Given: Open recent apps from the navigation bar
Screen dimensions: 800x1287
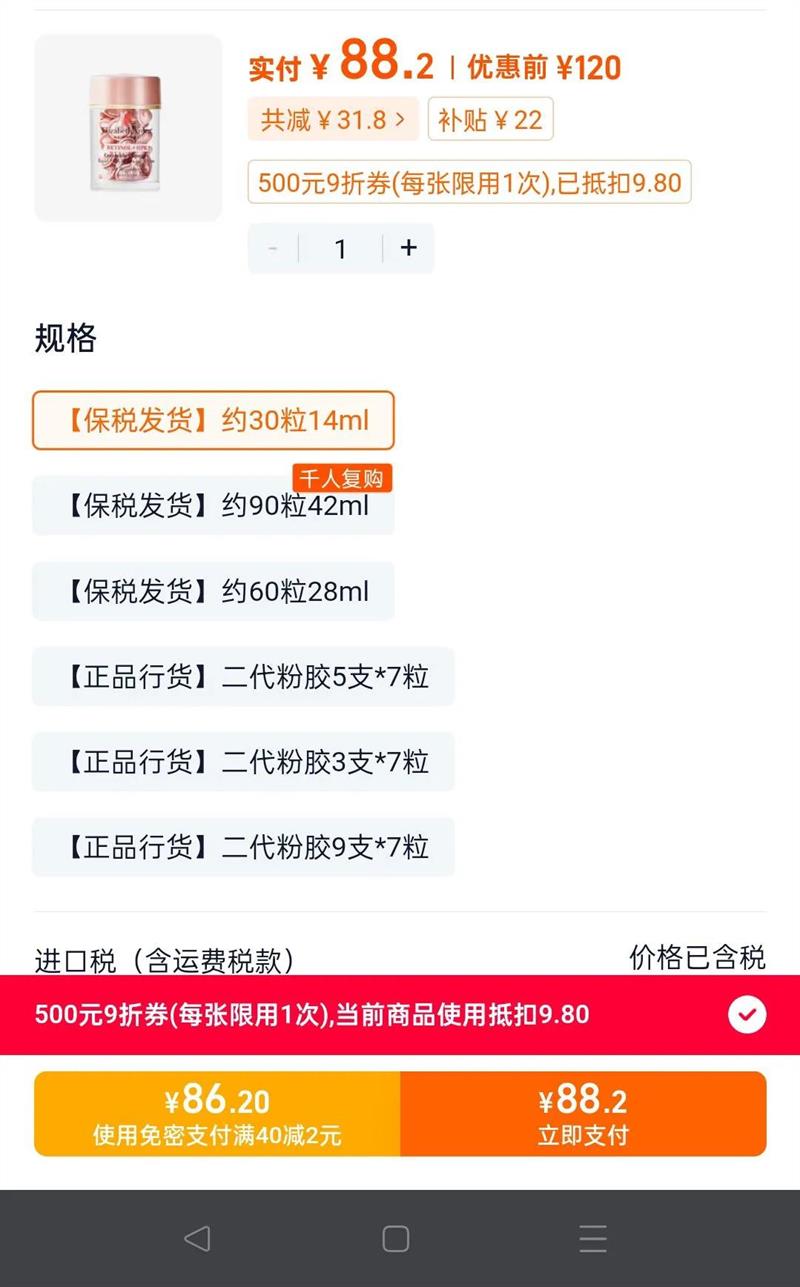Looking at the screenshot, I should point(593,1239).
